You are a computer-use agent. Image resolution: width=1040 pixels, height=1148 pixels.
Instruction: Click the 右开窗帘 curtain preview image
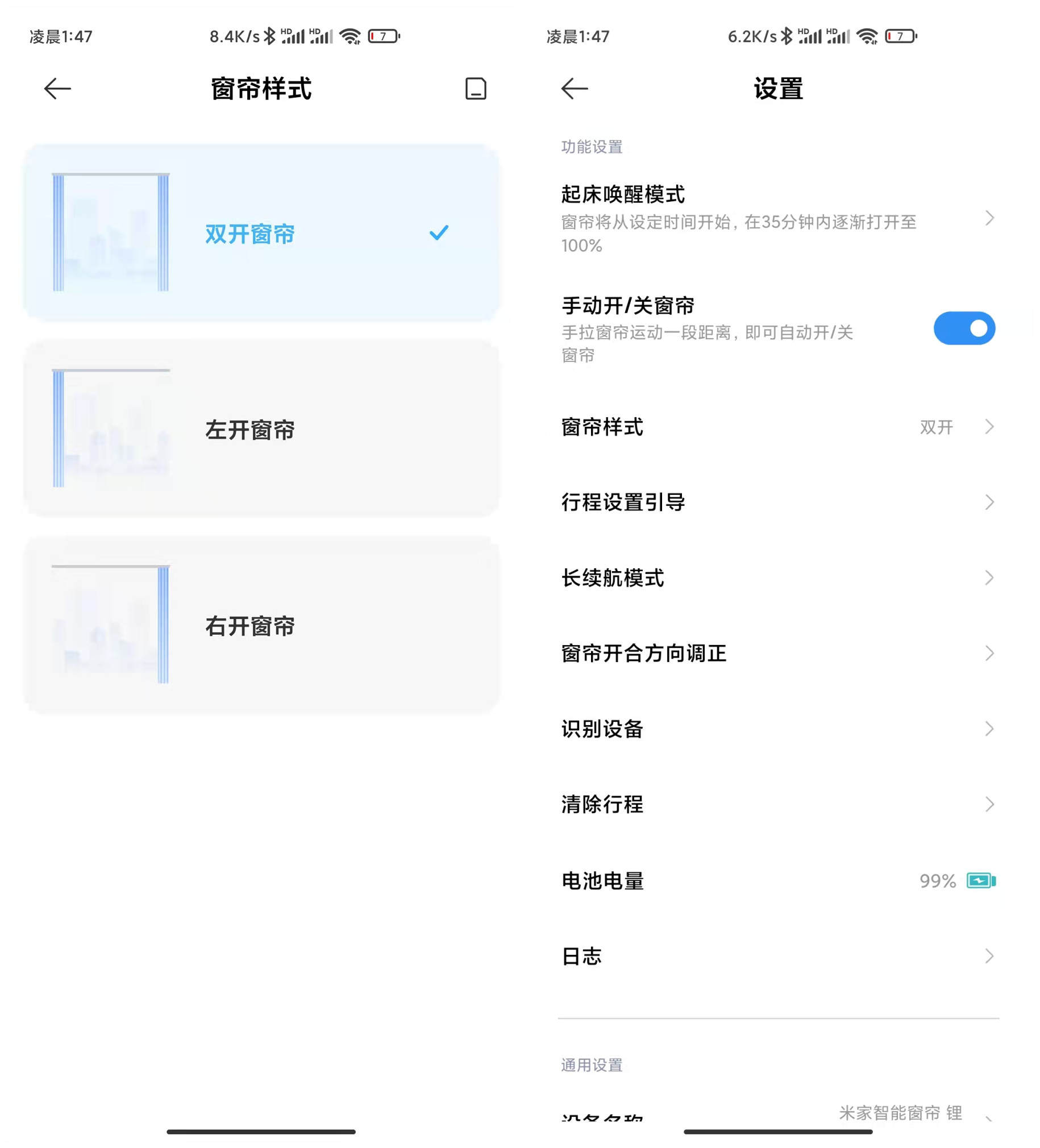(111, 625)
